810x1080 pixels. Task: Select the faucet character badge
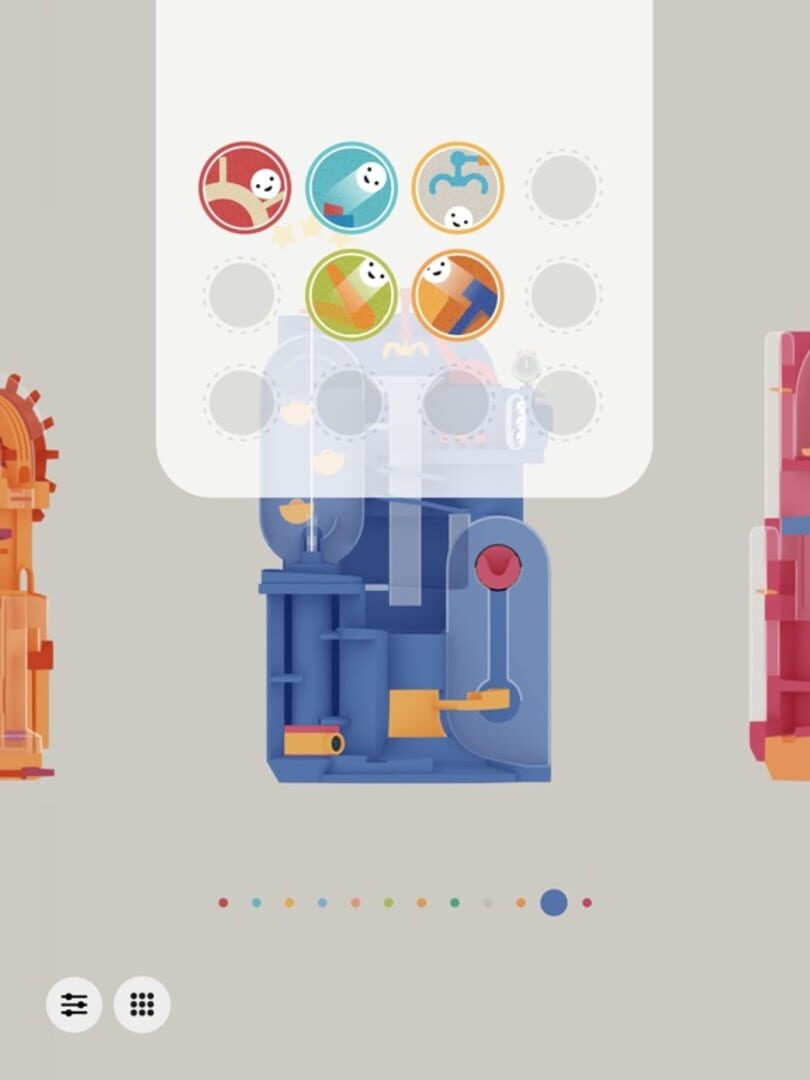(x=457, y=187)
